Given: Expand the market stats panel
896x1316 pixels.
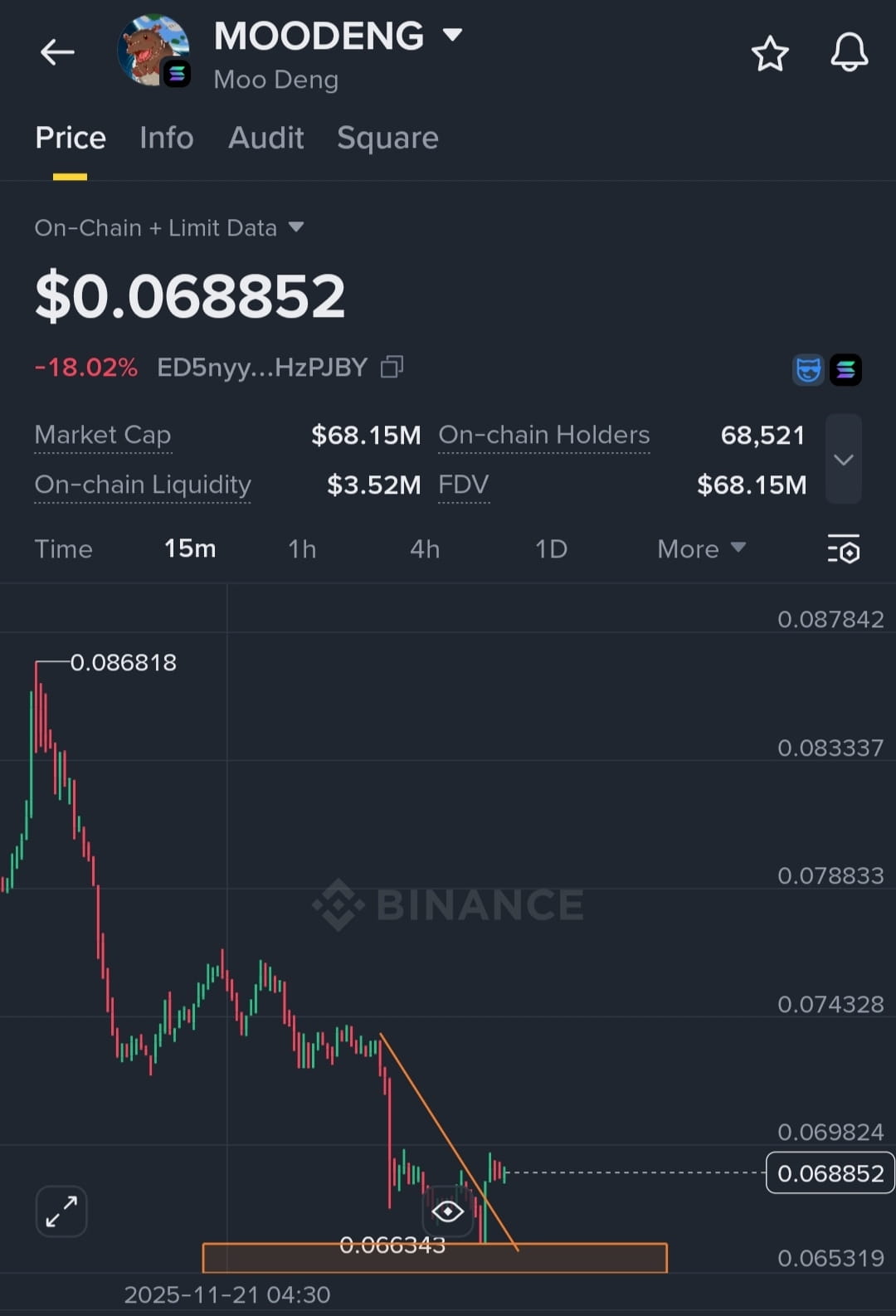Looking at the screenshot, I should (x=843, y=460).
